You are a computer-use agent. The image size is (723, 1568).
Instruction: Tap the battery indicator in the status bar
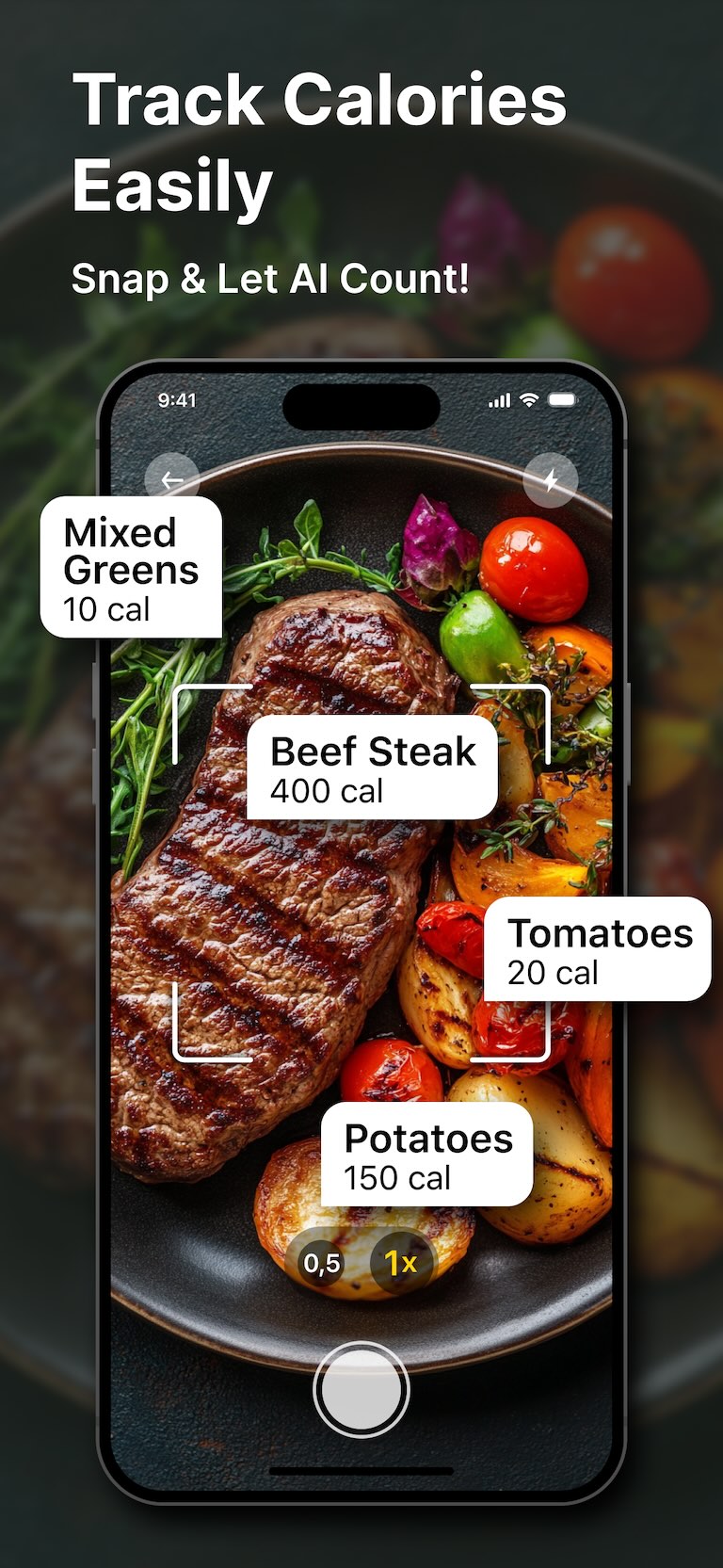pyautogui.click(x=563, y=400)
